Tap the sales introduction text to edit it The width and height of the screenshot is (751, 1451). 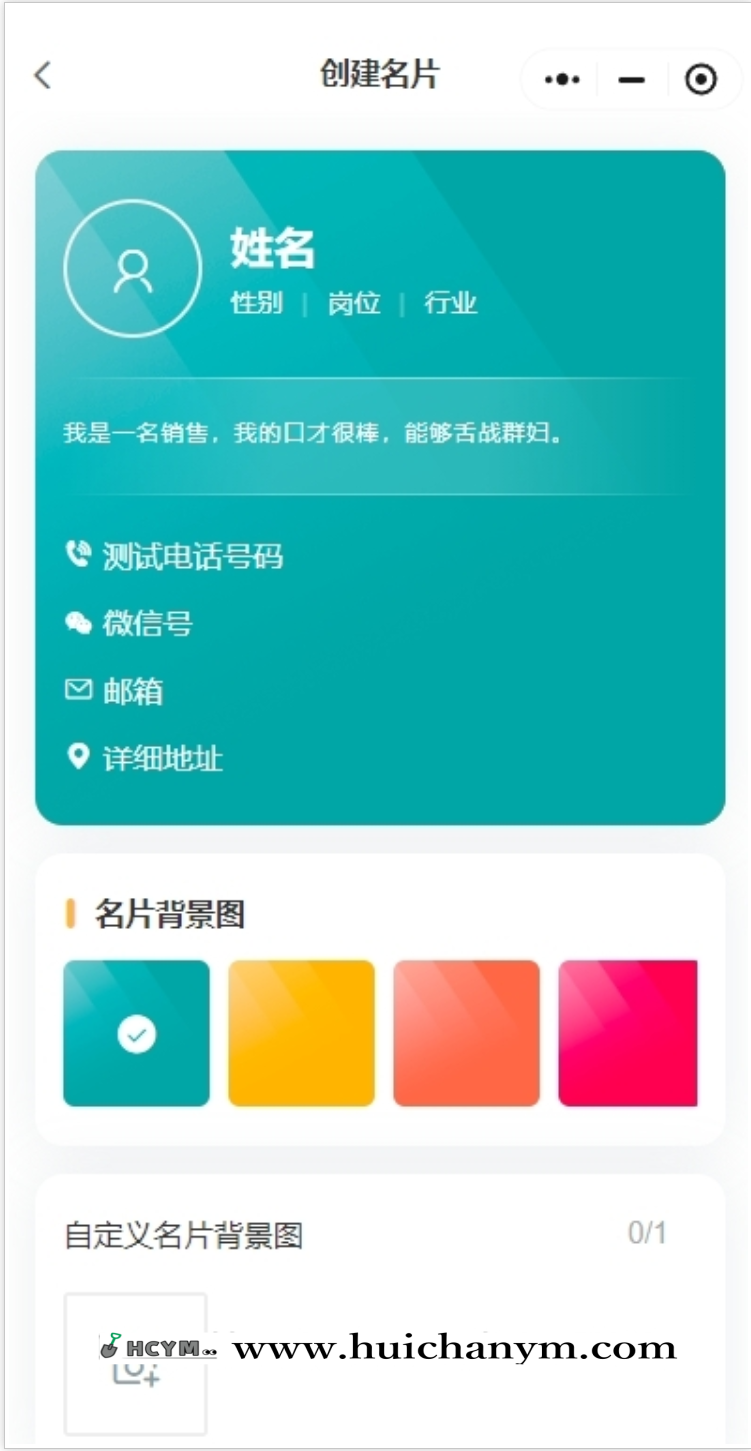coord(310,432)
